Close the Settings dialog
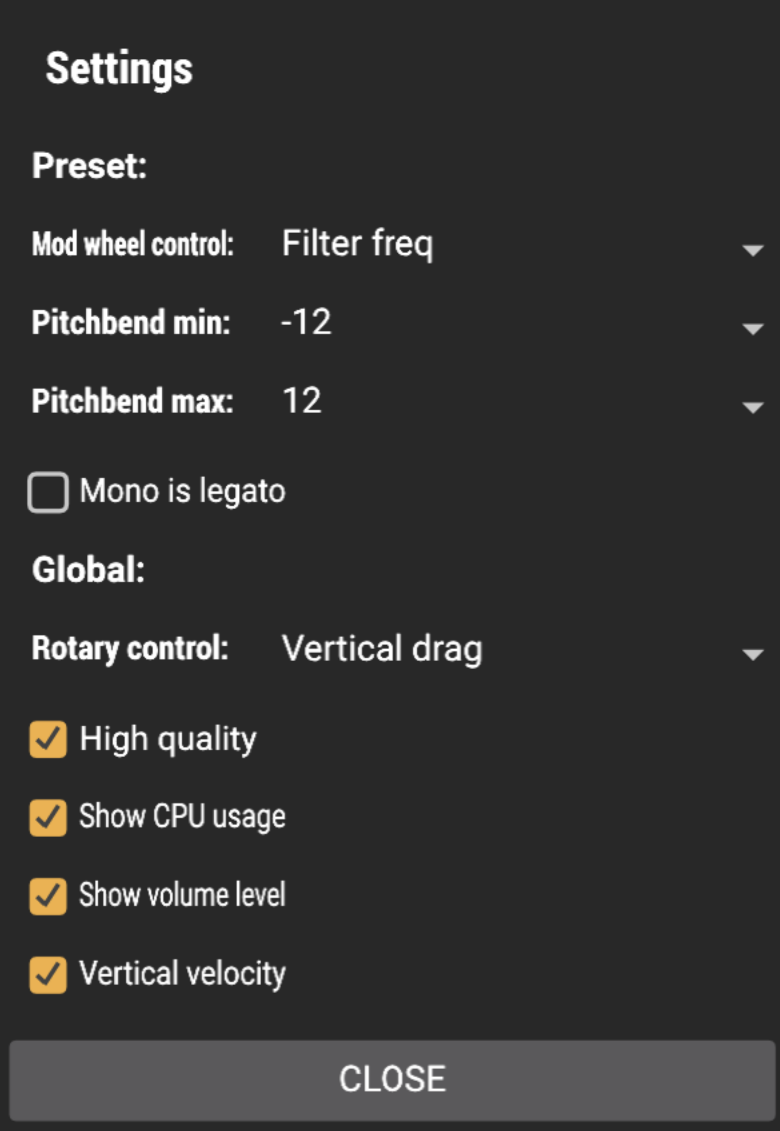Image resolution: width=780 pixels, height=1131 pixels. pos(391,1079)
